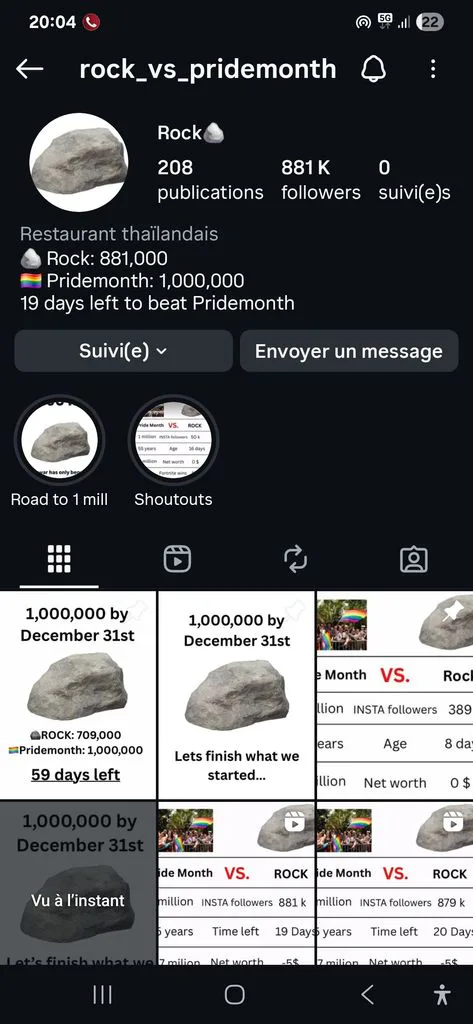Open the post showing 59 days left
This screenshot has height=1024, width=473.
78,695
